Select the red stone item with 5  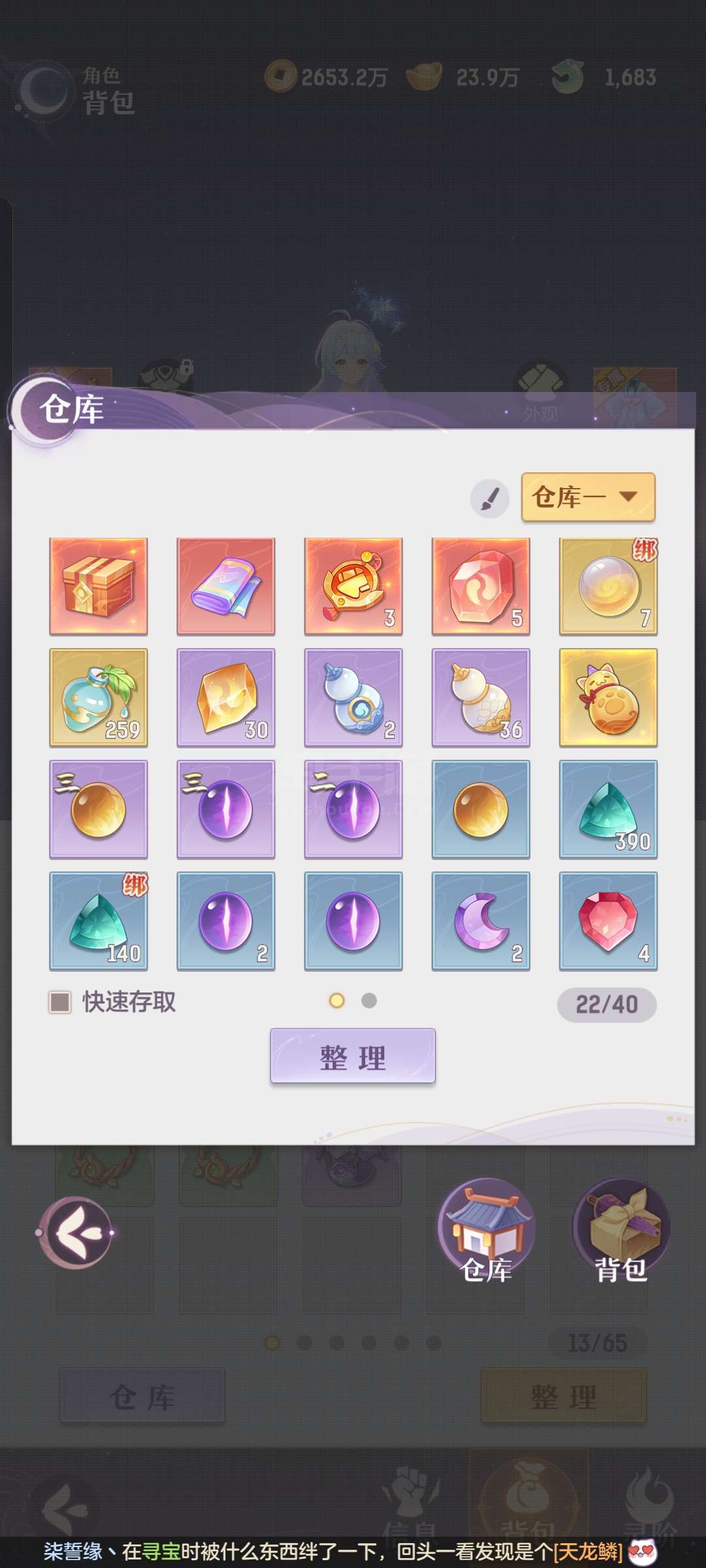[x=481, y=586]
